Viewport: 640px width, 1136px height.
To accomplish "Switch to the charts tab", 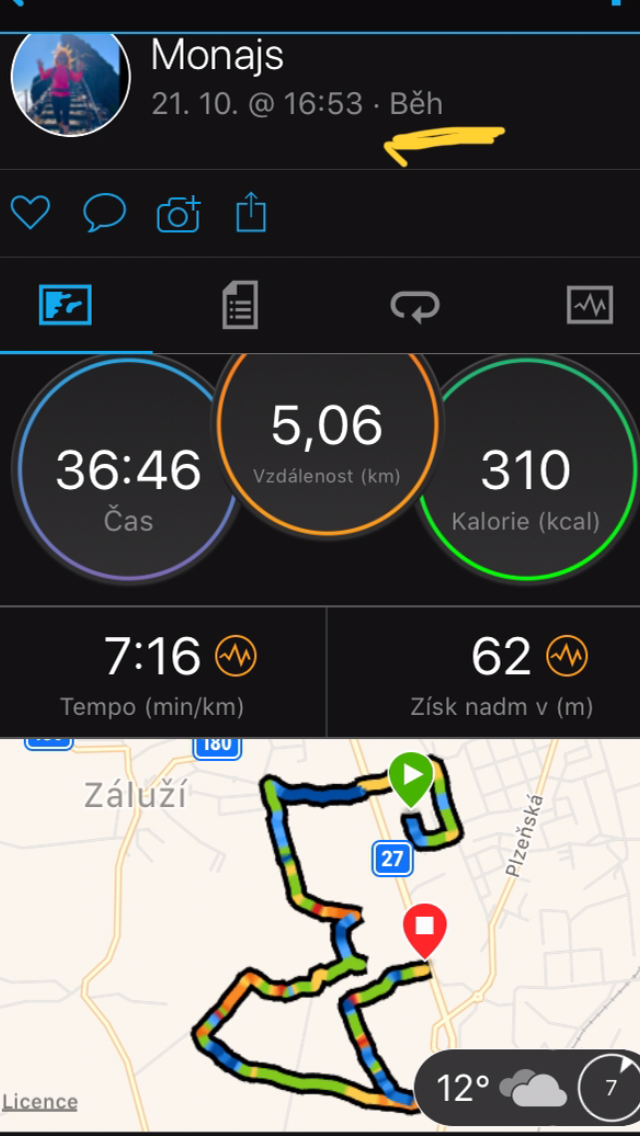I will [x=589, y=305].
